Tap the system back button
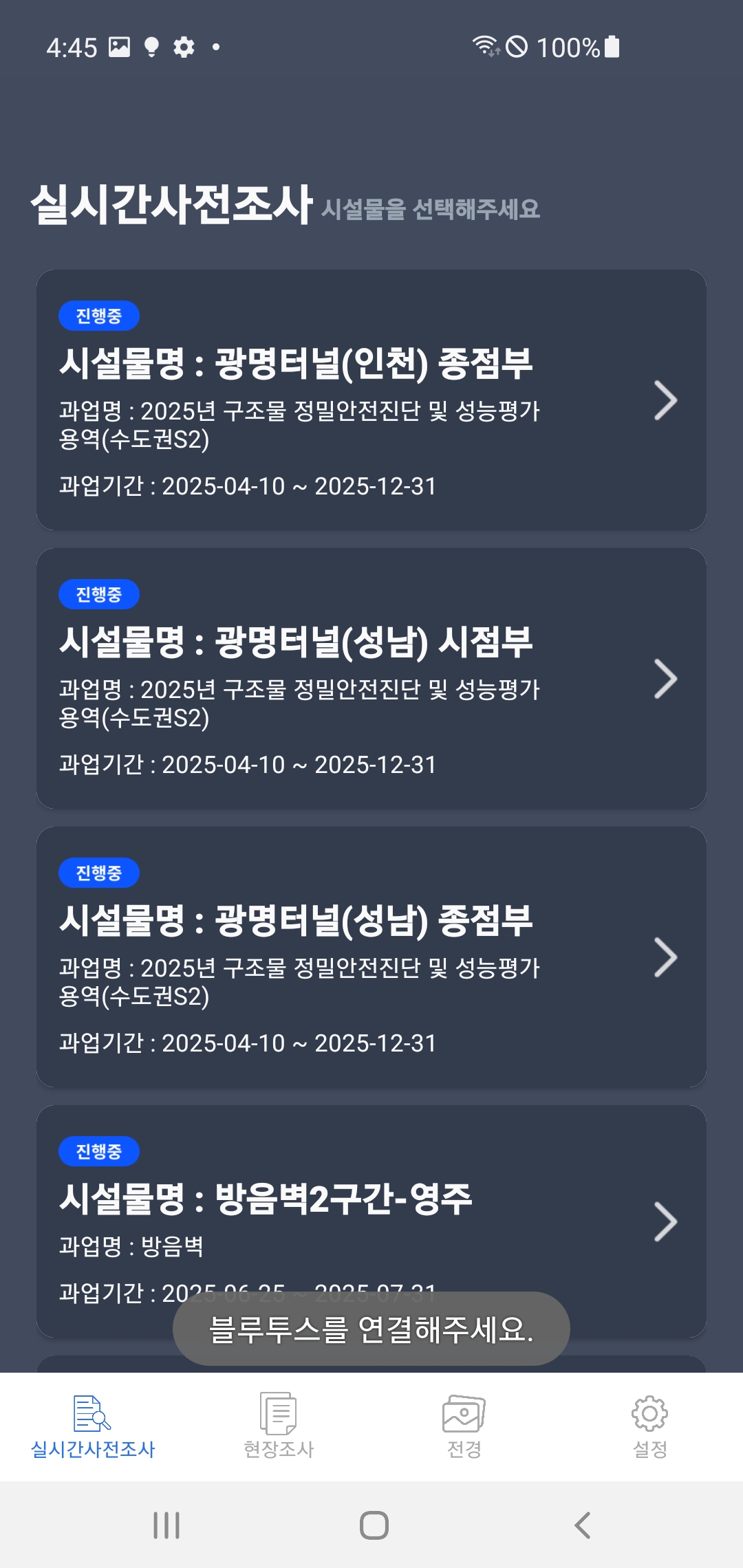 coord(582,1525)
